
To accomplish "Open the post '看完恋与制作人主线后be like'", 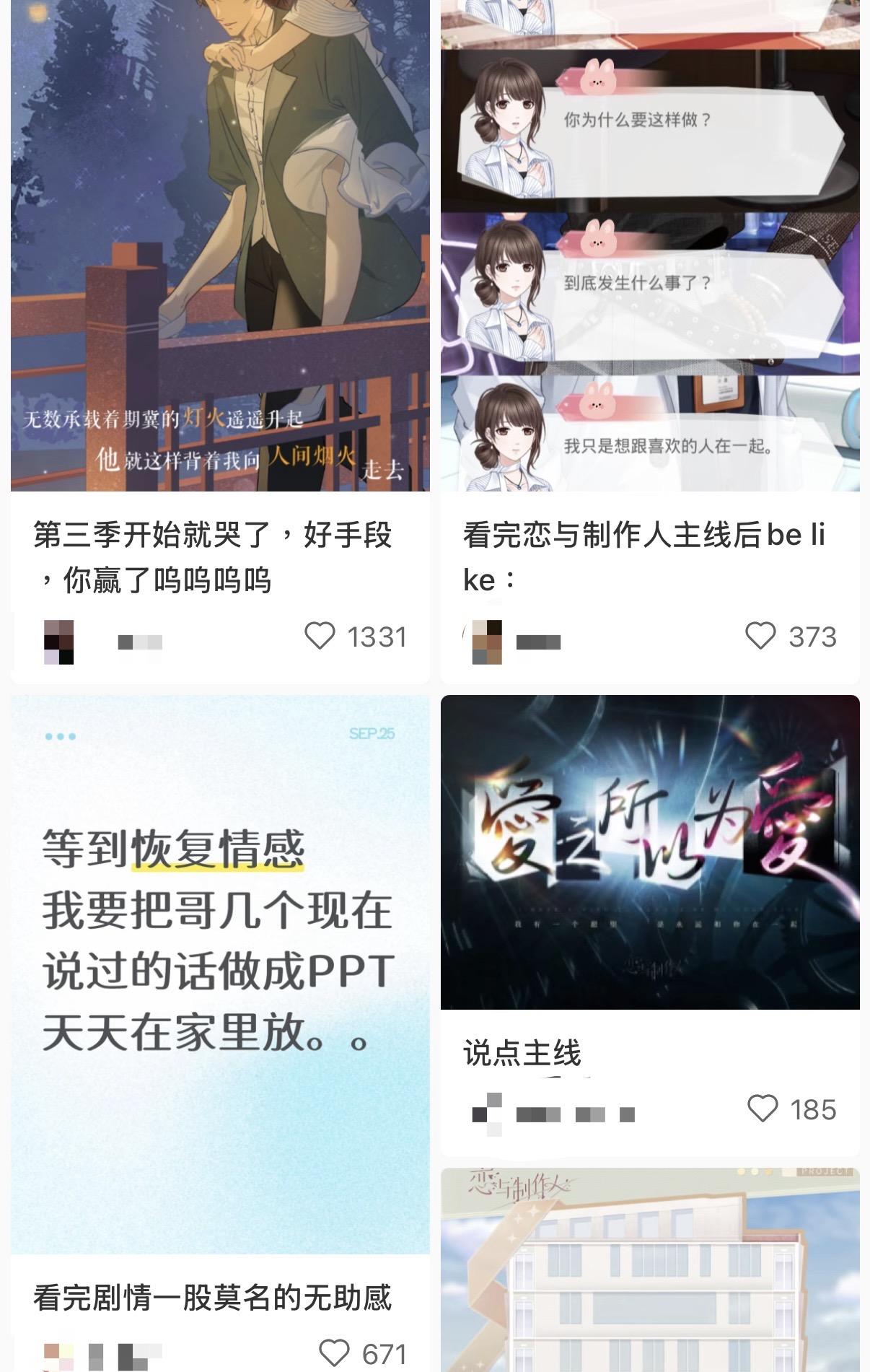I will coord(643,556).
